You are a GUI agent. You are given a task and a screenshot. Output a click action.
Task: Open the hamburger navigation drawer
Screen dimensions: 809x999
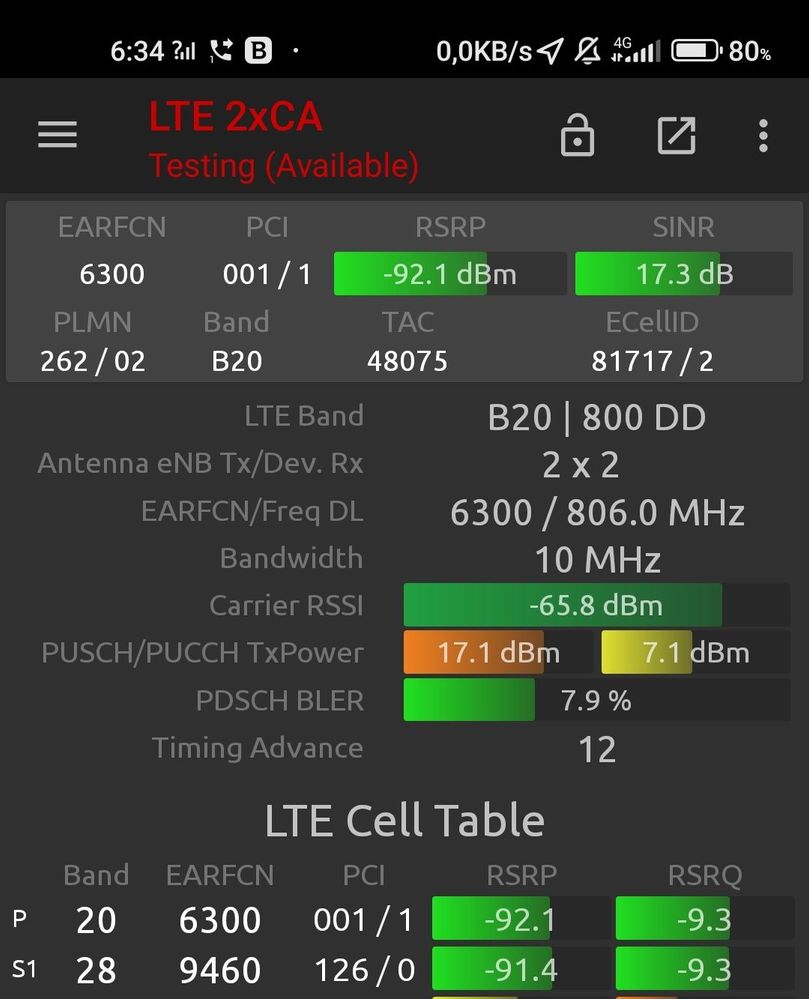pos(57,135)
